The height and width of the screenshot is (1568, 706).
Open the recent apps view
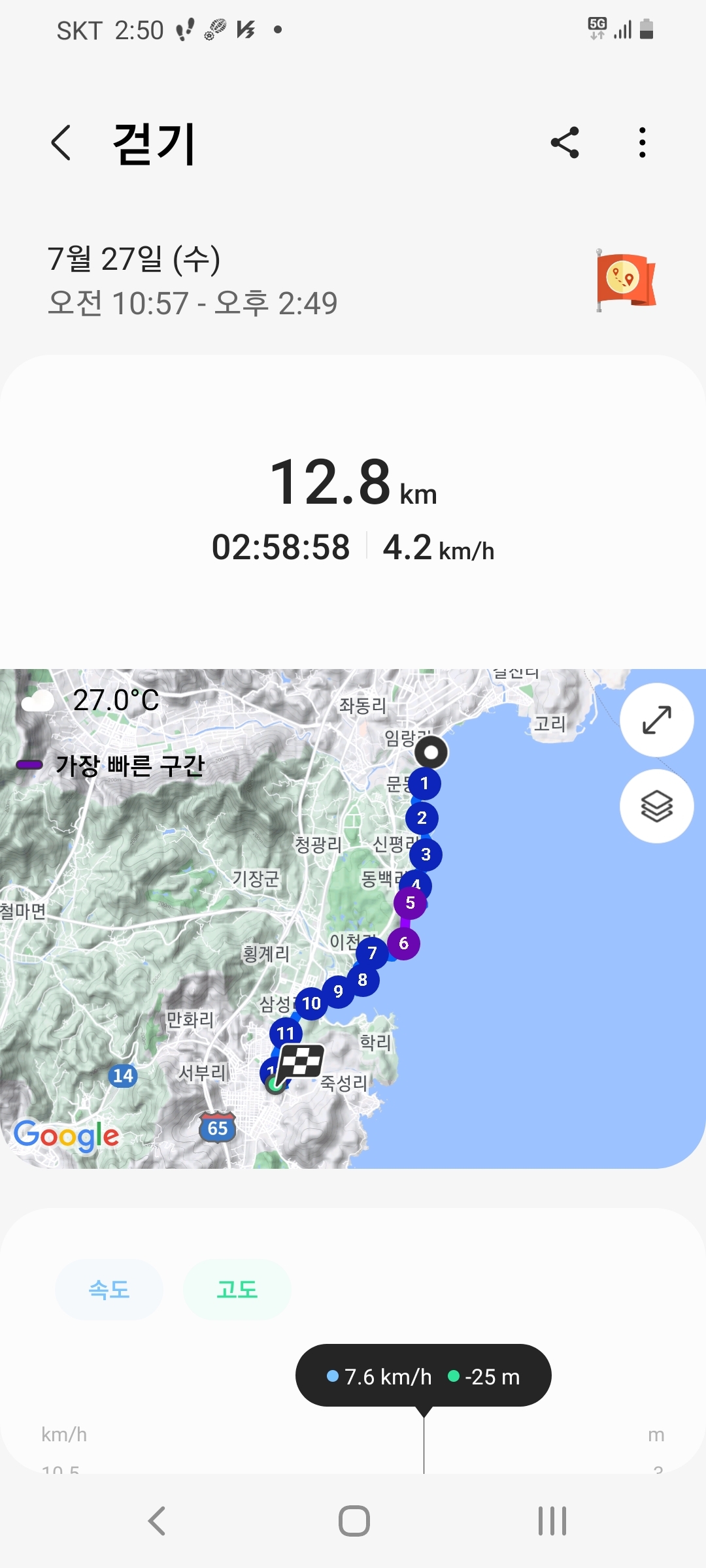pos(552,1521)
